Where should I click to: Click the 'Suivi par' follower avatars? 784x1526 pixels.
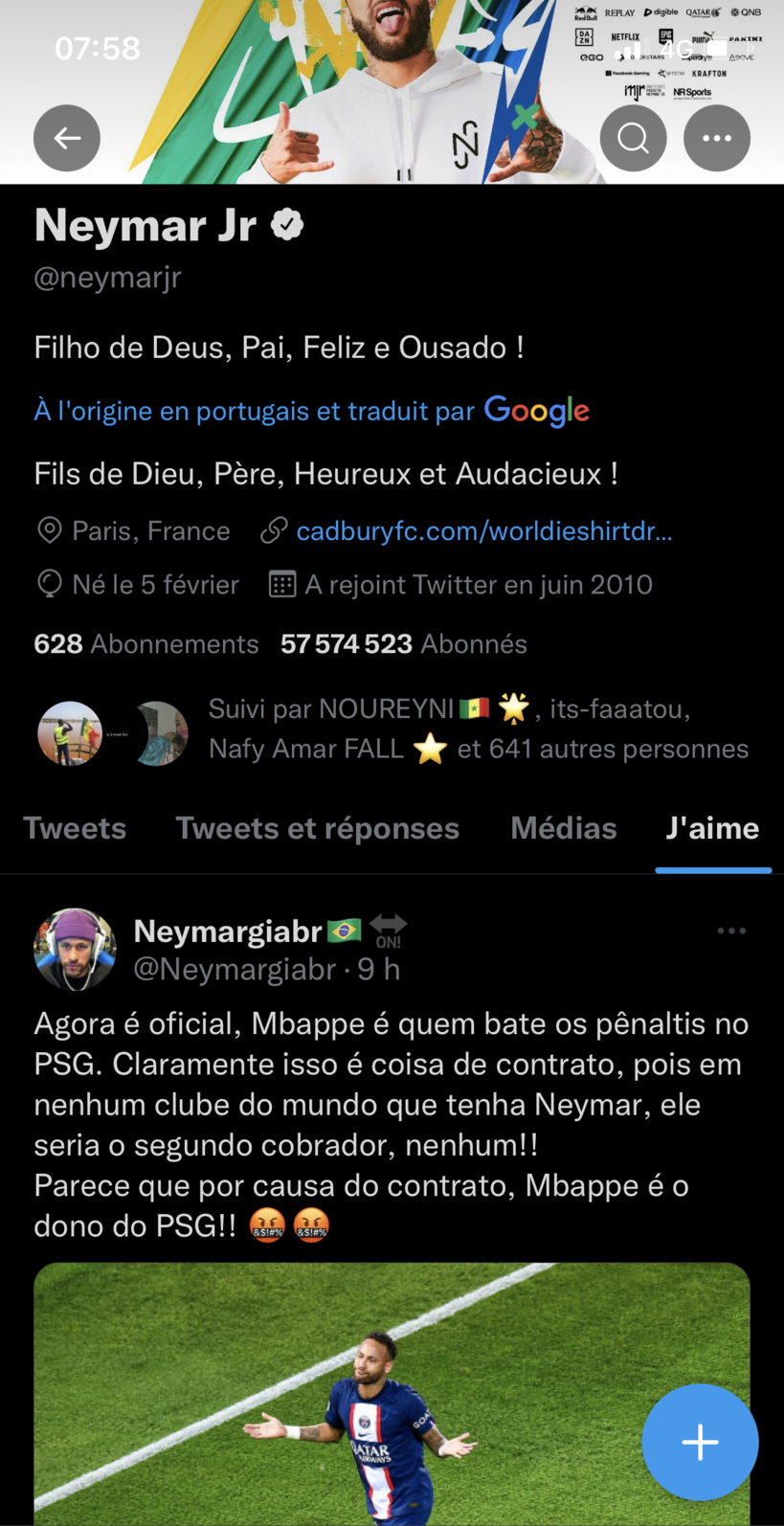pos(105,732)
